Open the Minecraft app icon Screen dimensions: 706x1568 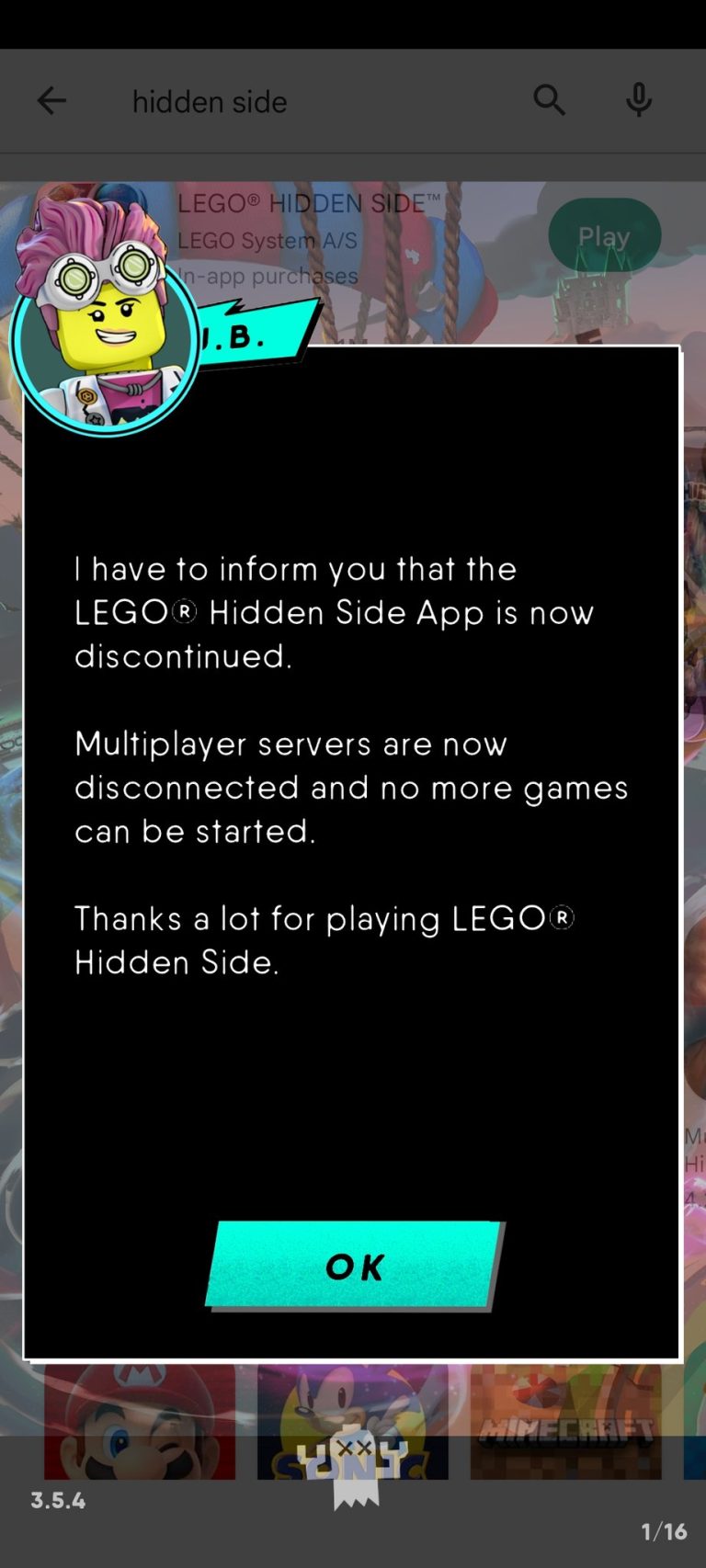coord(564,1420)
